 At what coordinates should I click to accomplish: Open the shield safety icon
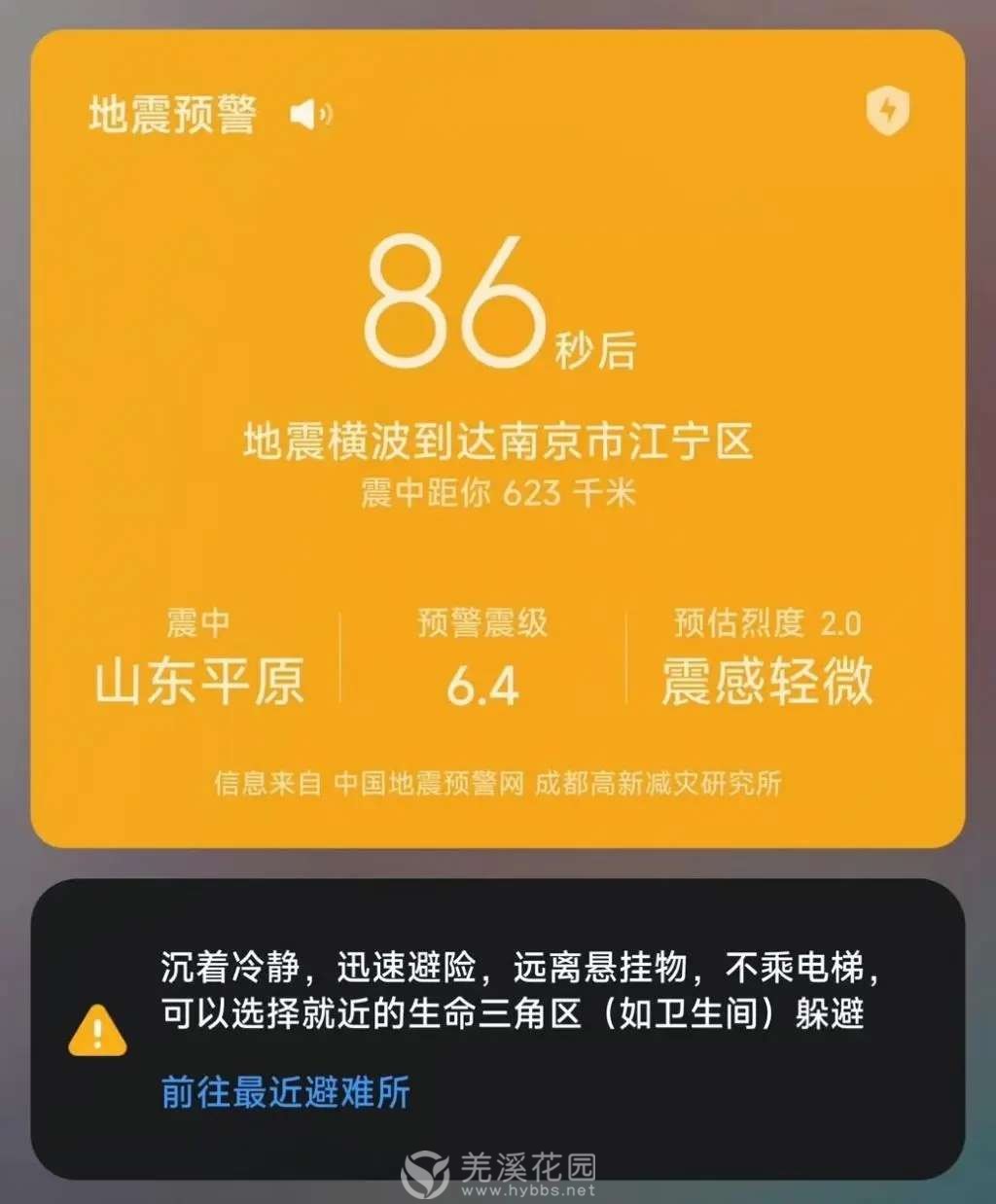(x=887, y=110)
